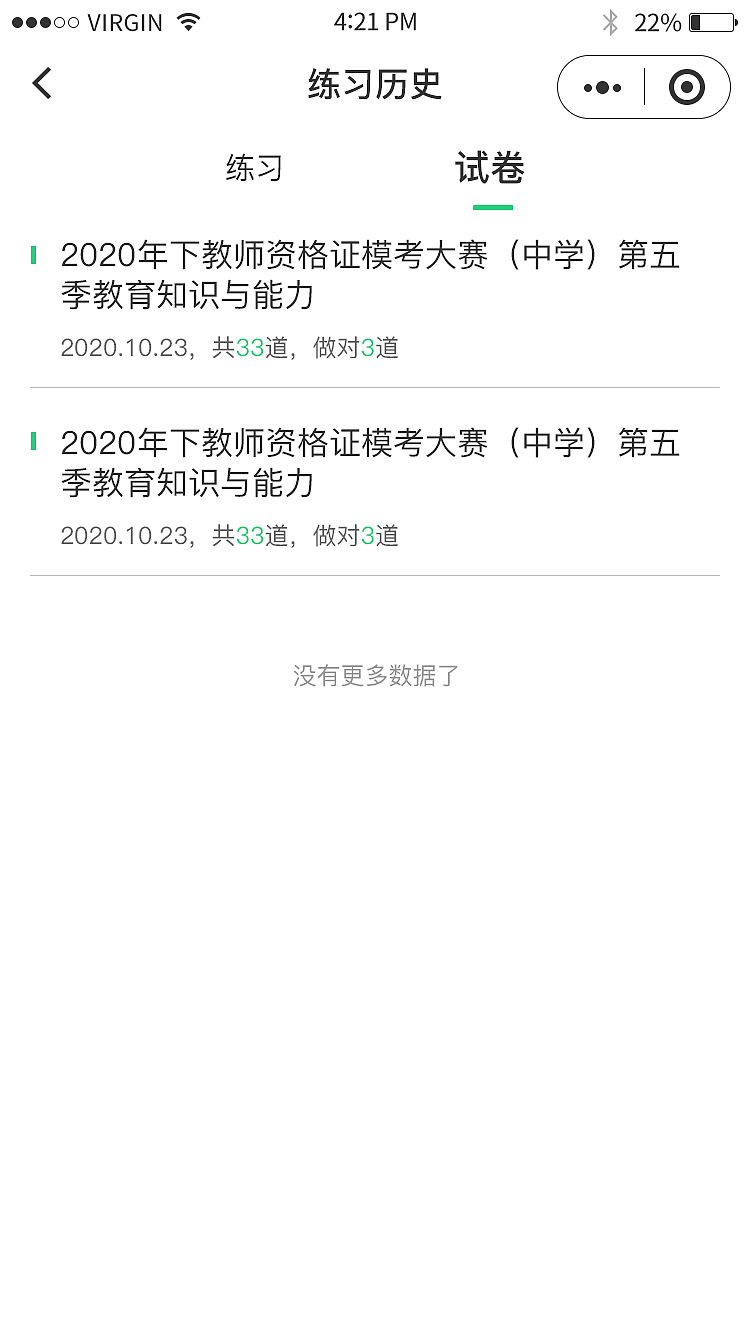This screenshot has width=750, height=1334.
Task: Click the date 2020.10.23 on first record
Action: pos(127,350)
